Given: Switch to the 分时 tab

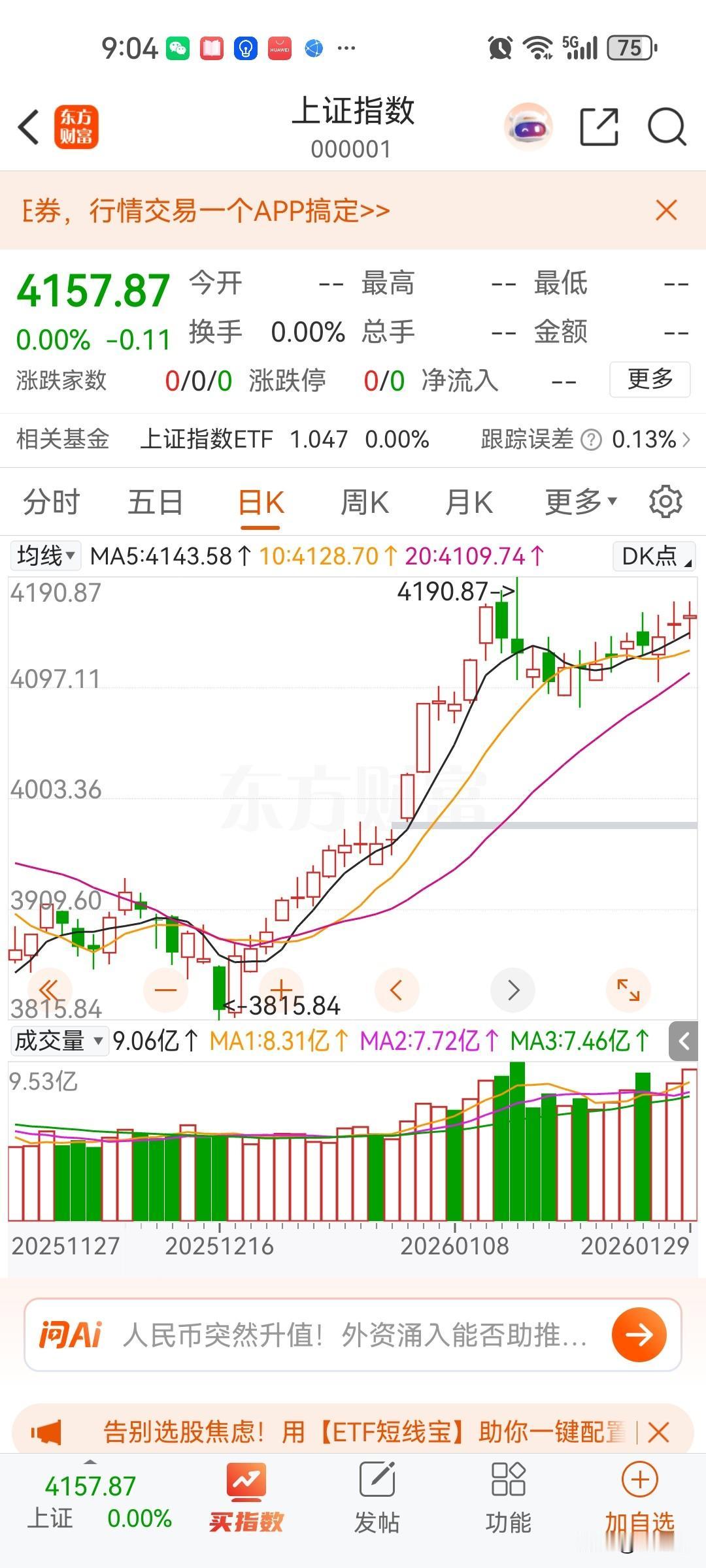Looking at the screenshot, I should coord(52,502).
